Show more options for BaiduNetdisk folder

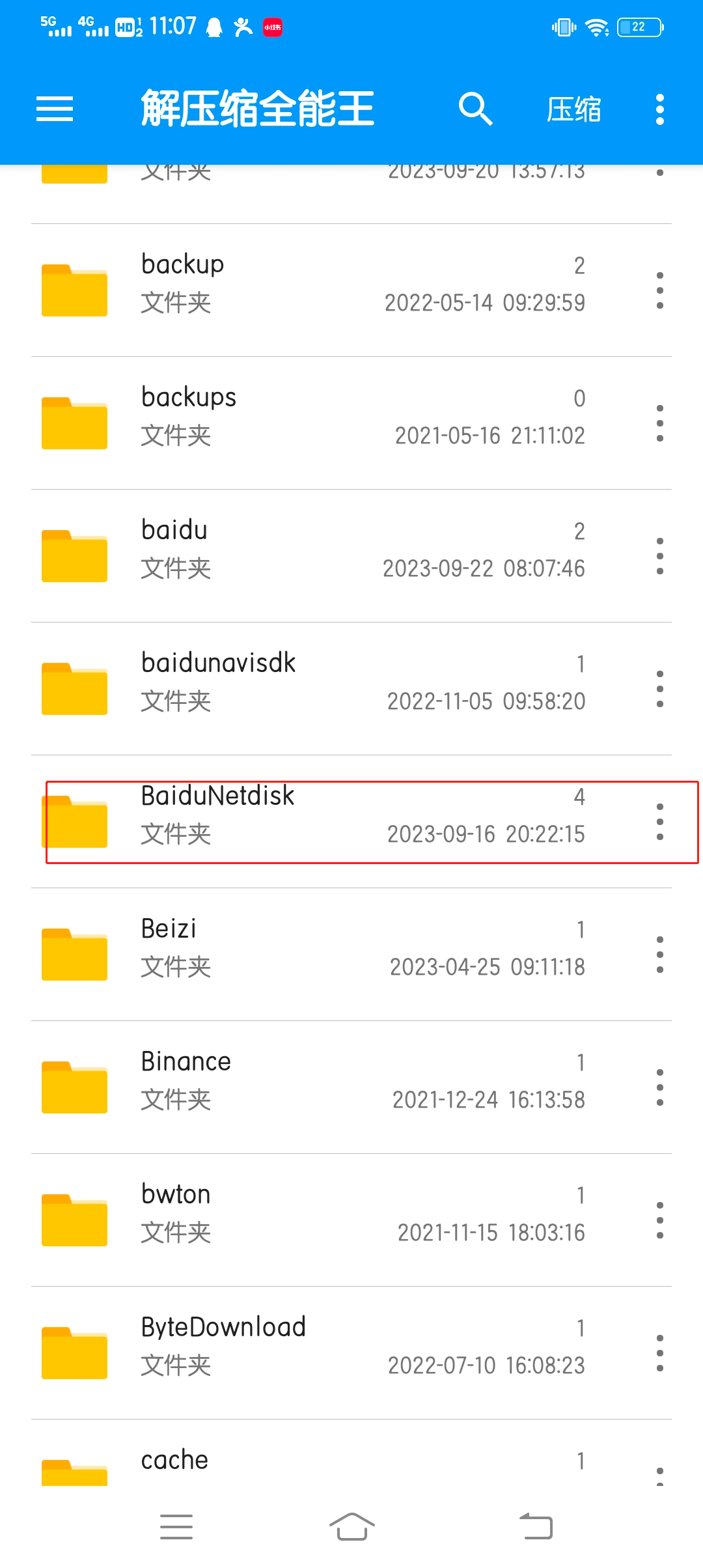point(659,822)
